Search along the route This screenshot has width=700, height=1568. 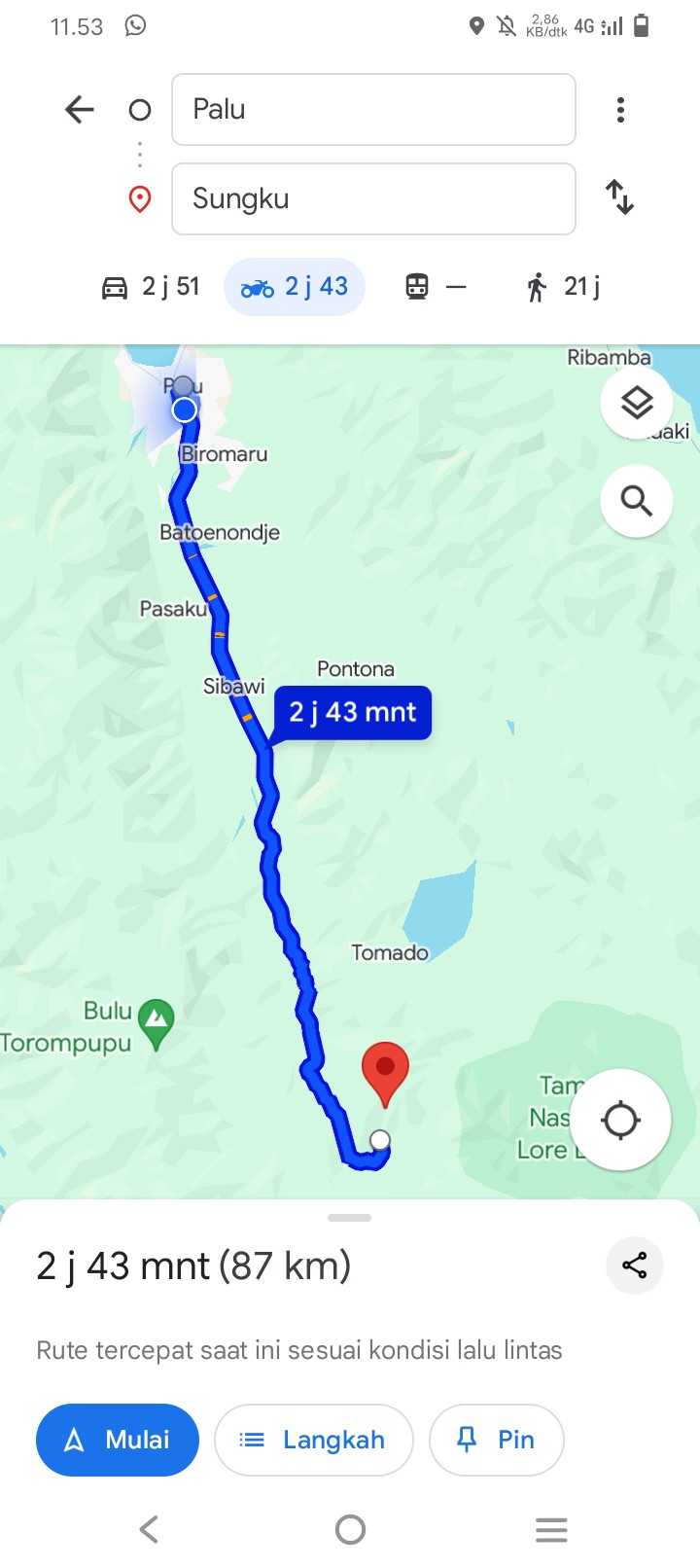[x=637, y=501]
